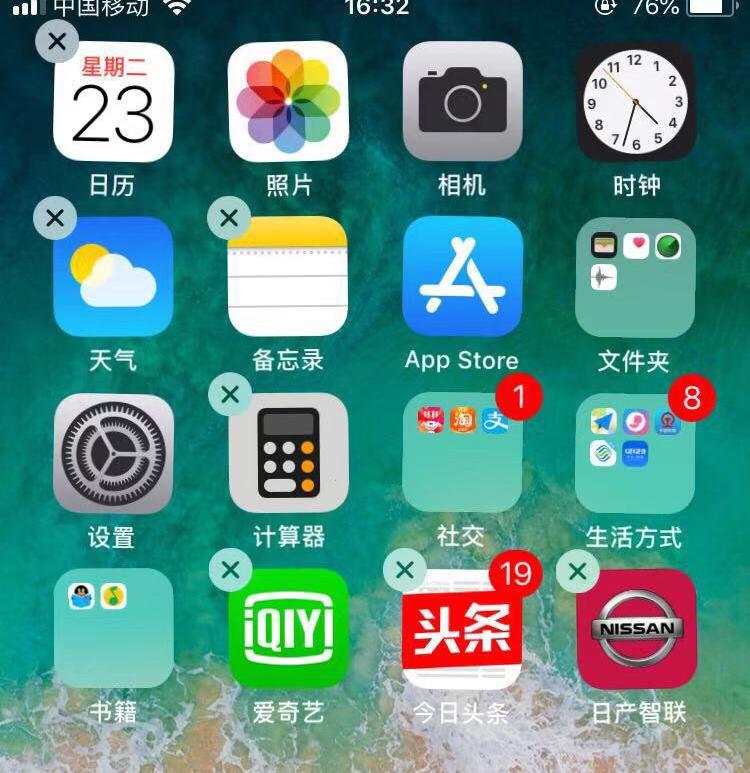Image resolution: width=750 pixels, height=773 pixels.
Task: Open 设置
Action: click(113, 453)
